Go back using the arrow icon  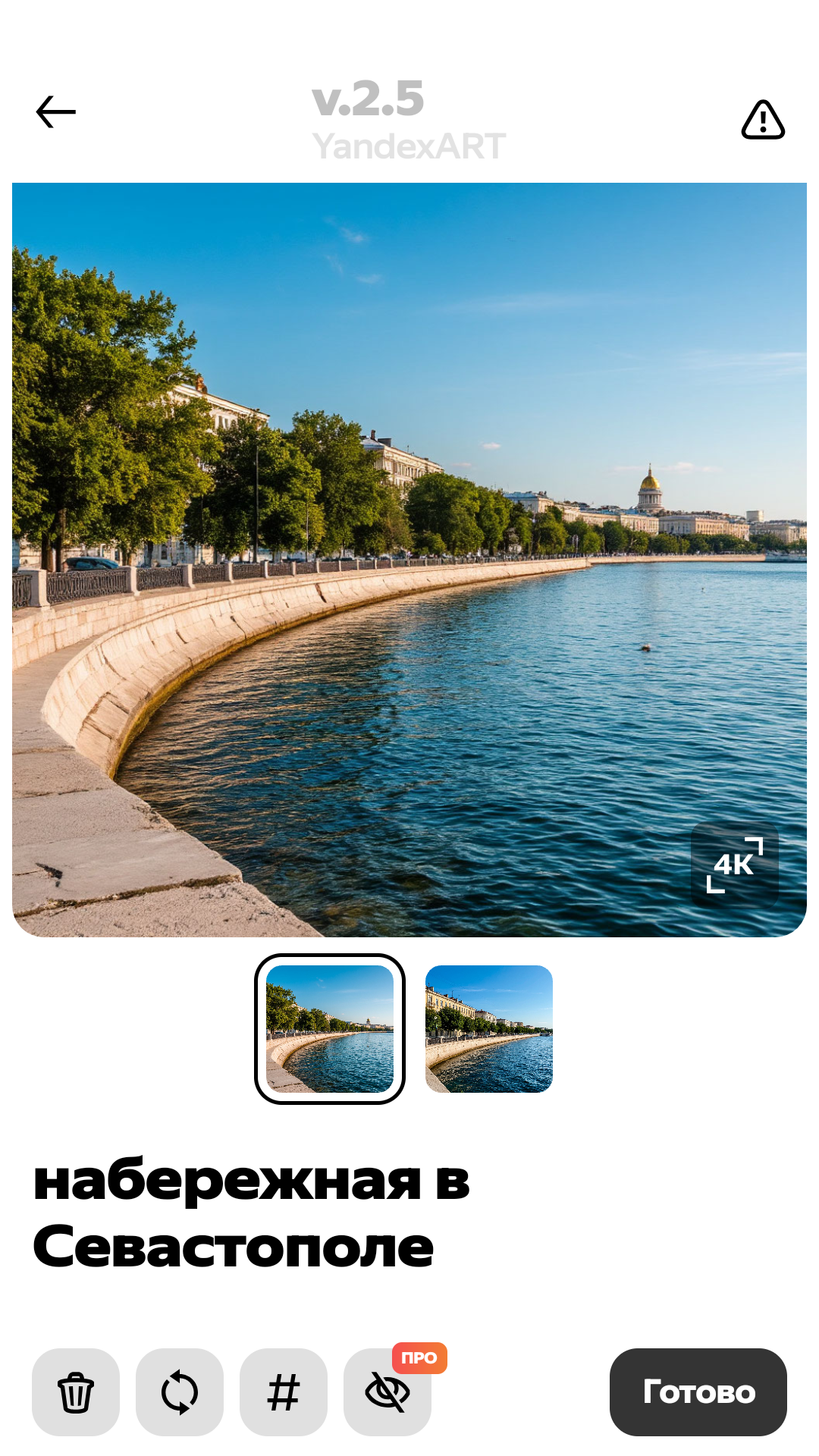pos(56,112)
